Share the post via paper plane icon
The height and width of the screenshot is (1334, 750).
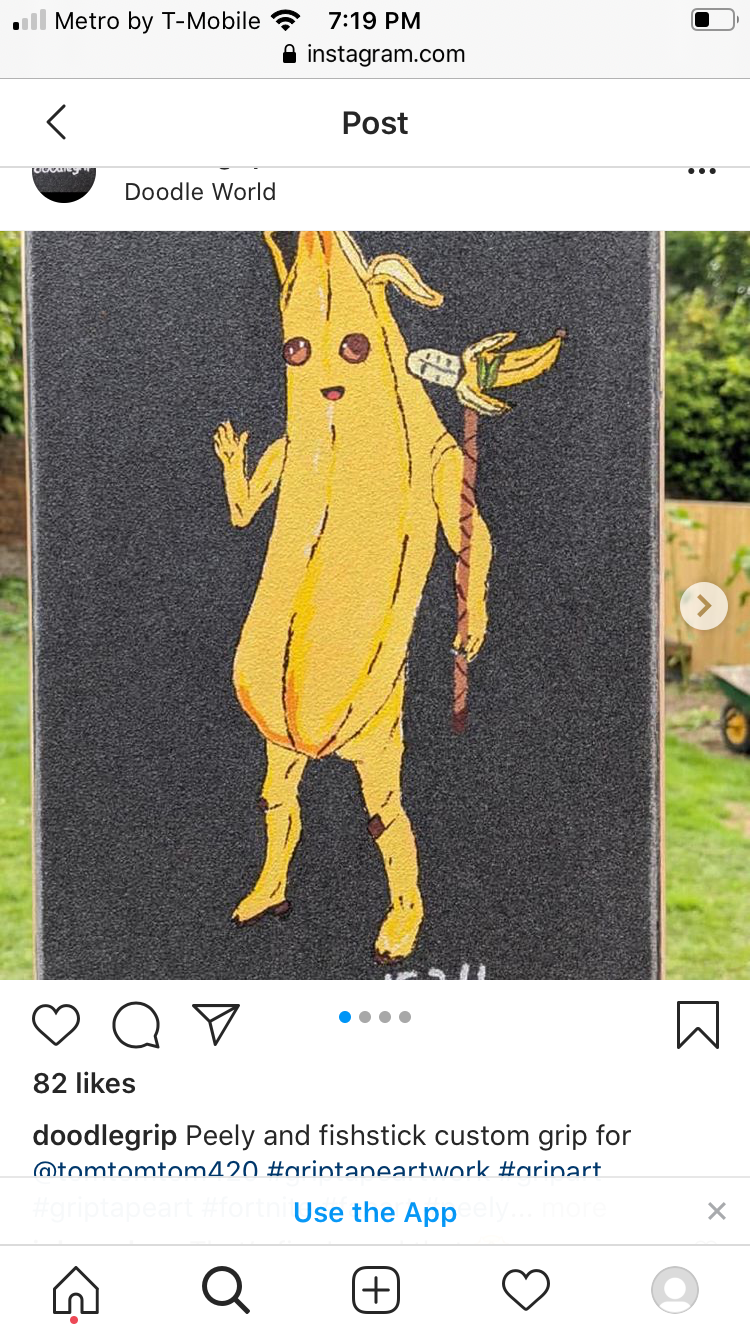click(216, 1025)
